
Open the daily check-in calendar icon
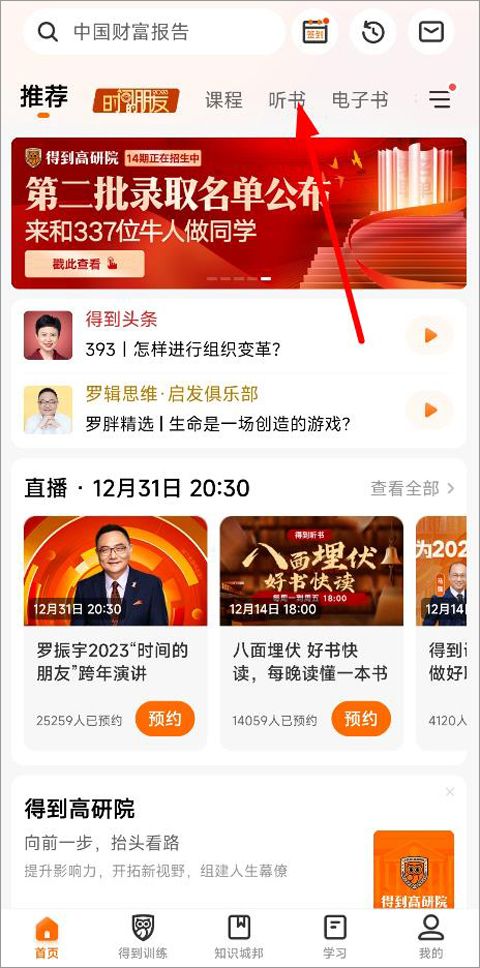315,32
